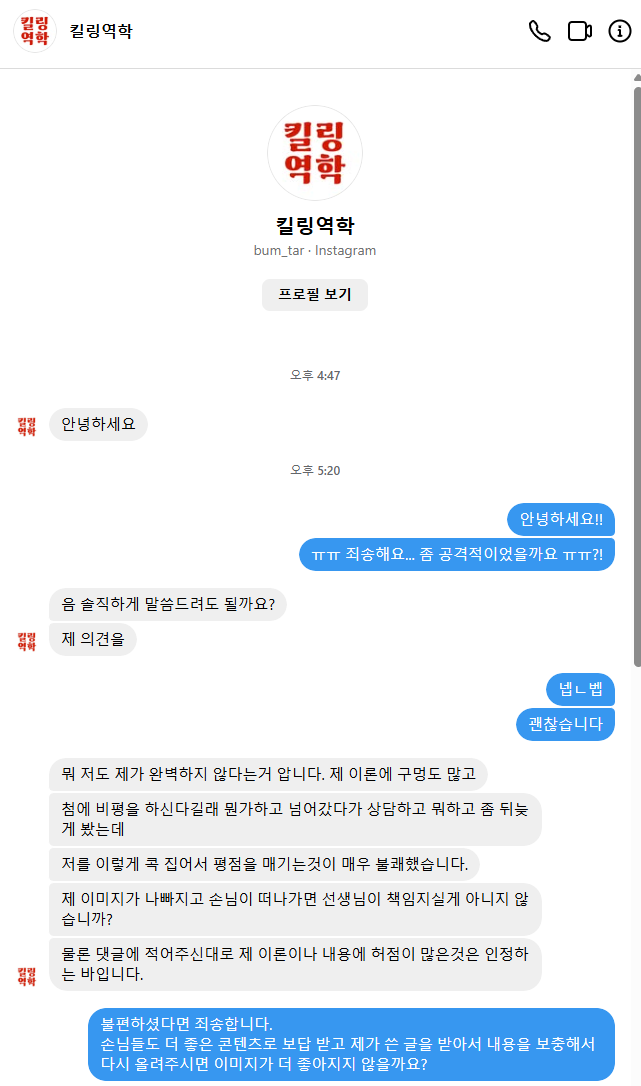Open conversation info details

coord(620,31)
